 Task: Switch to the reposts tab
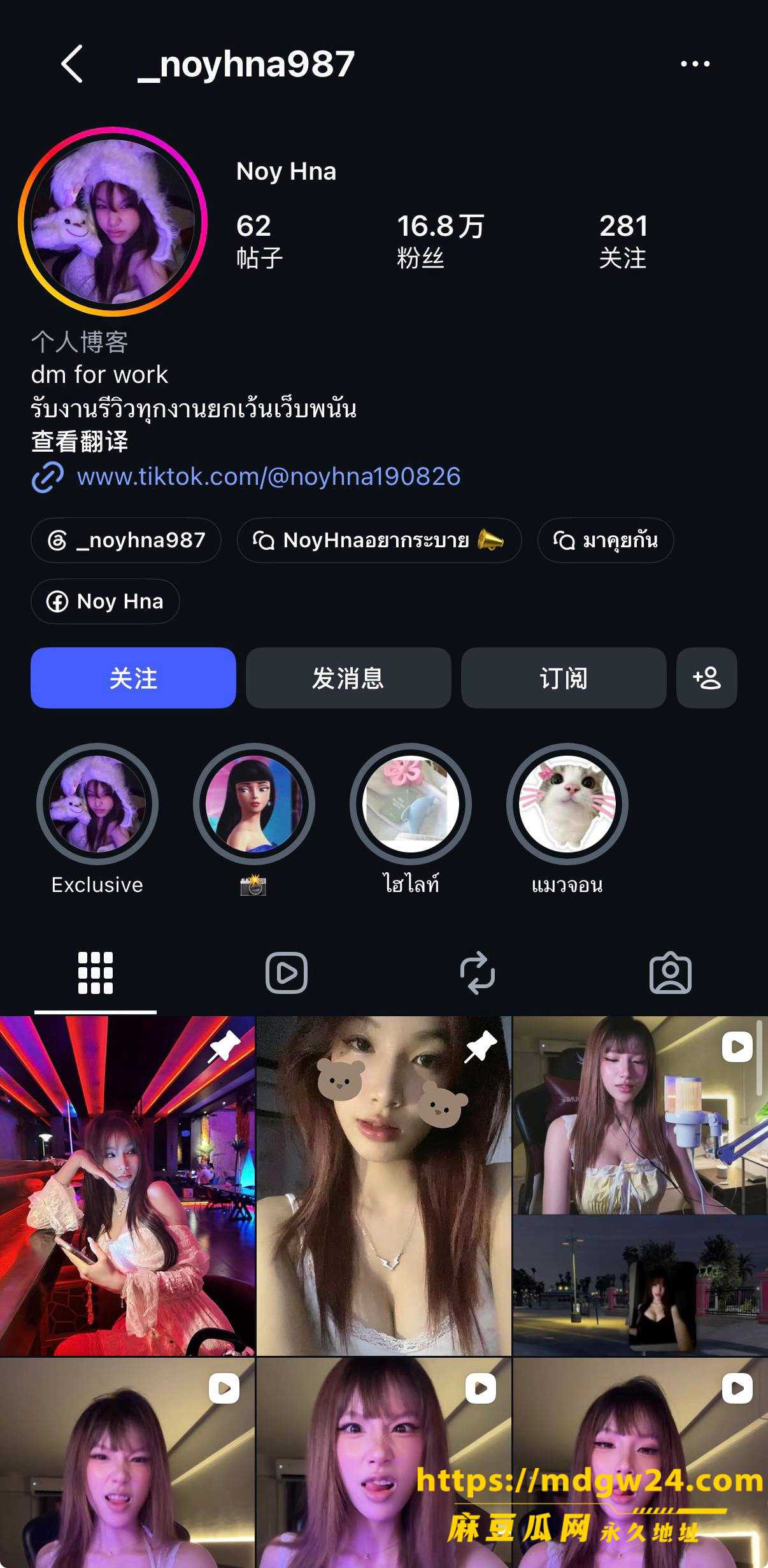[478, 973]
